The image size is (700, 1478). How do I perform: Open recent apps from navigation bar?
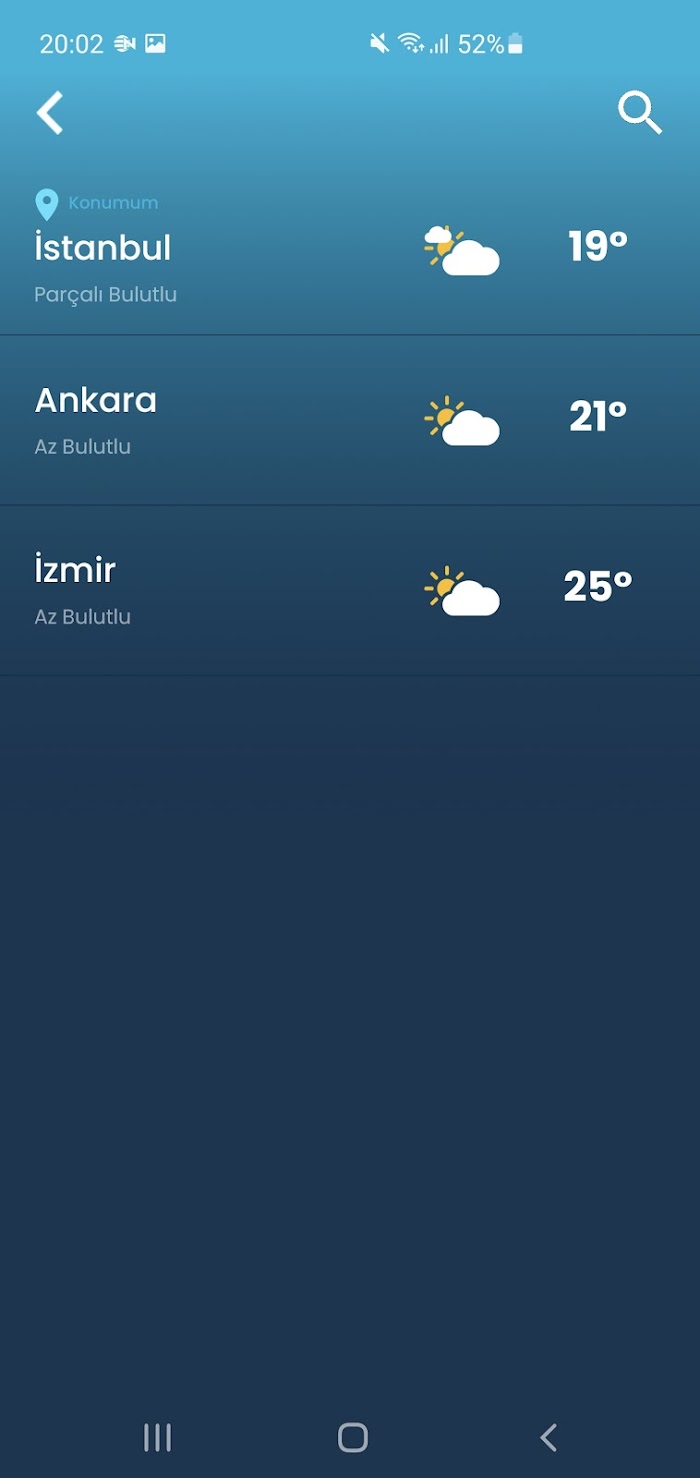pos(157,1437)
